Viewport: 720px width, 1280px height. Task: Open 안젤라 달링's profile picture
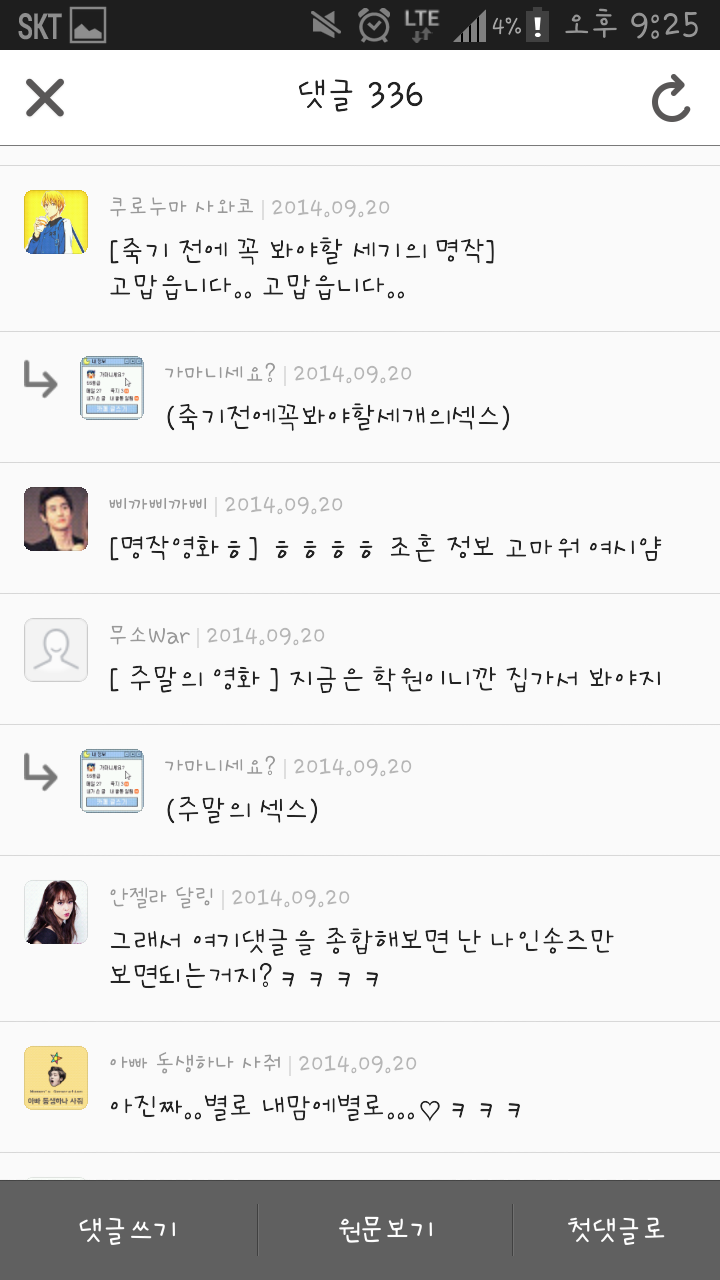click(56, 911)
